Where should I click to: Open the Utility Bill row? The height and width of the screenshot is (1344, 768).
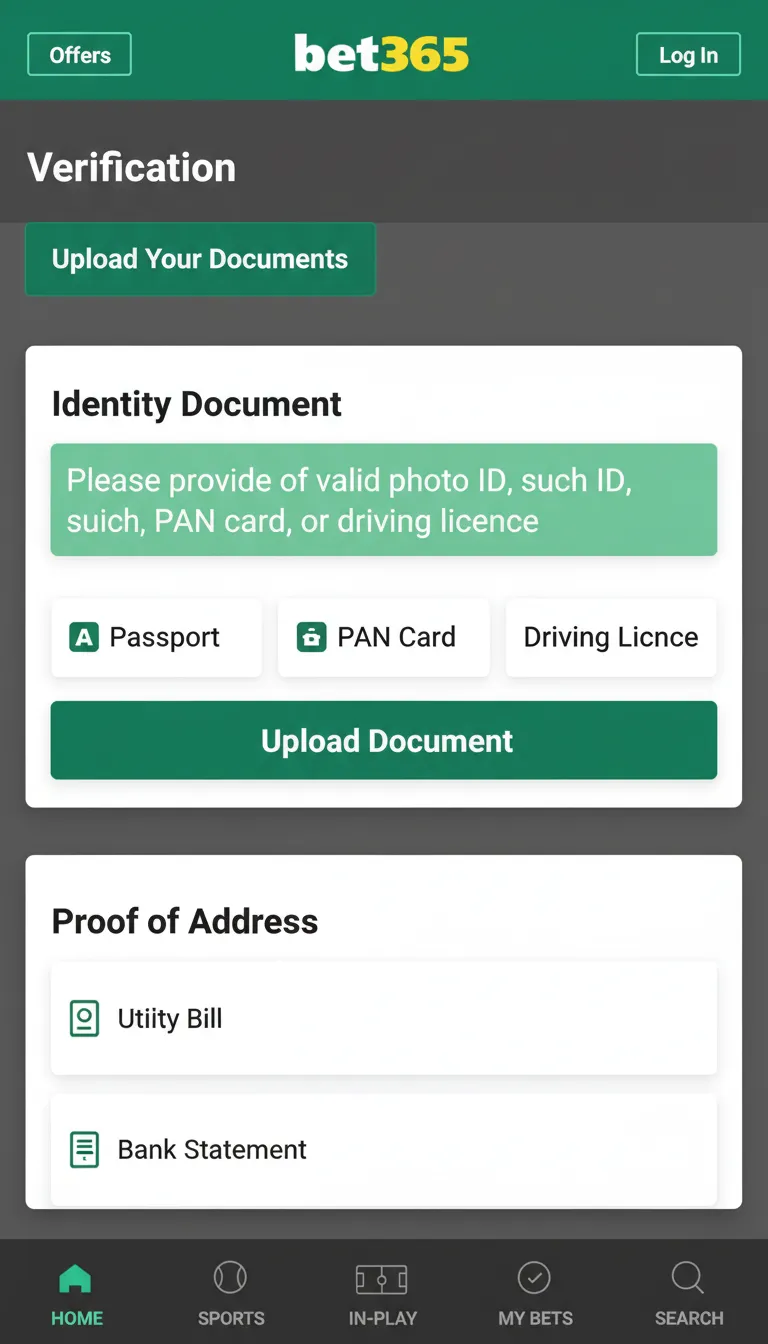pos(384,1019)
